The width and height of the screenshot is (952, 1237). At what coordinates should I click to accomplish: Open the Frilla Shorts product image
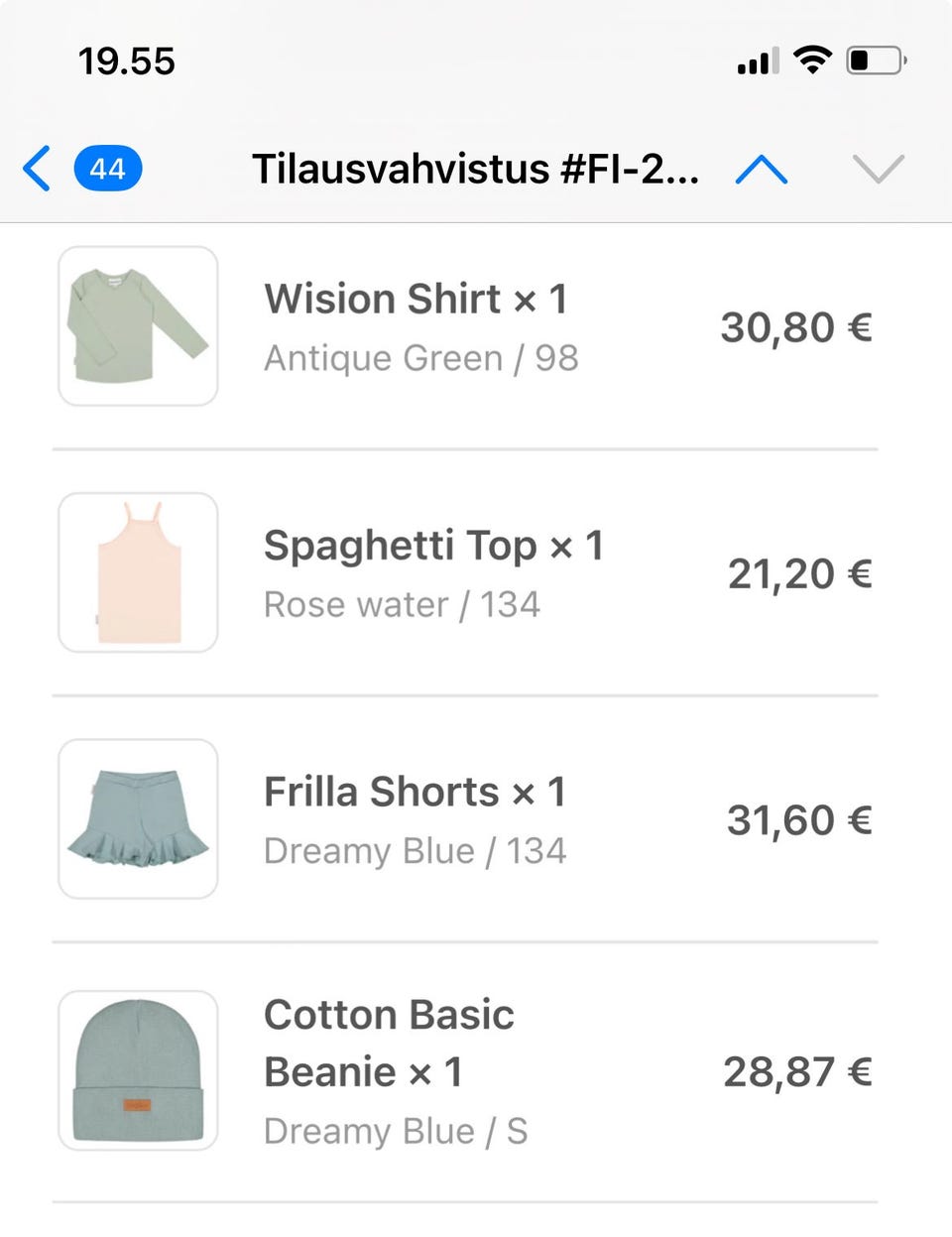(x=138, y=818)
